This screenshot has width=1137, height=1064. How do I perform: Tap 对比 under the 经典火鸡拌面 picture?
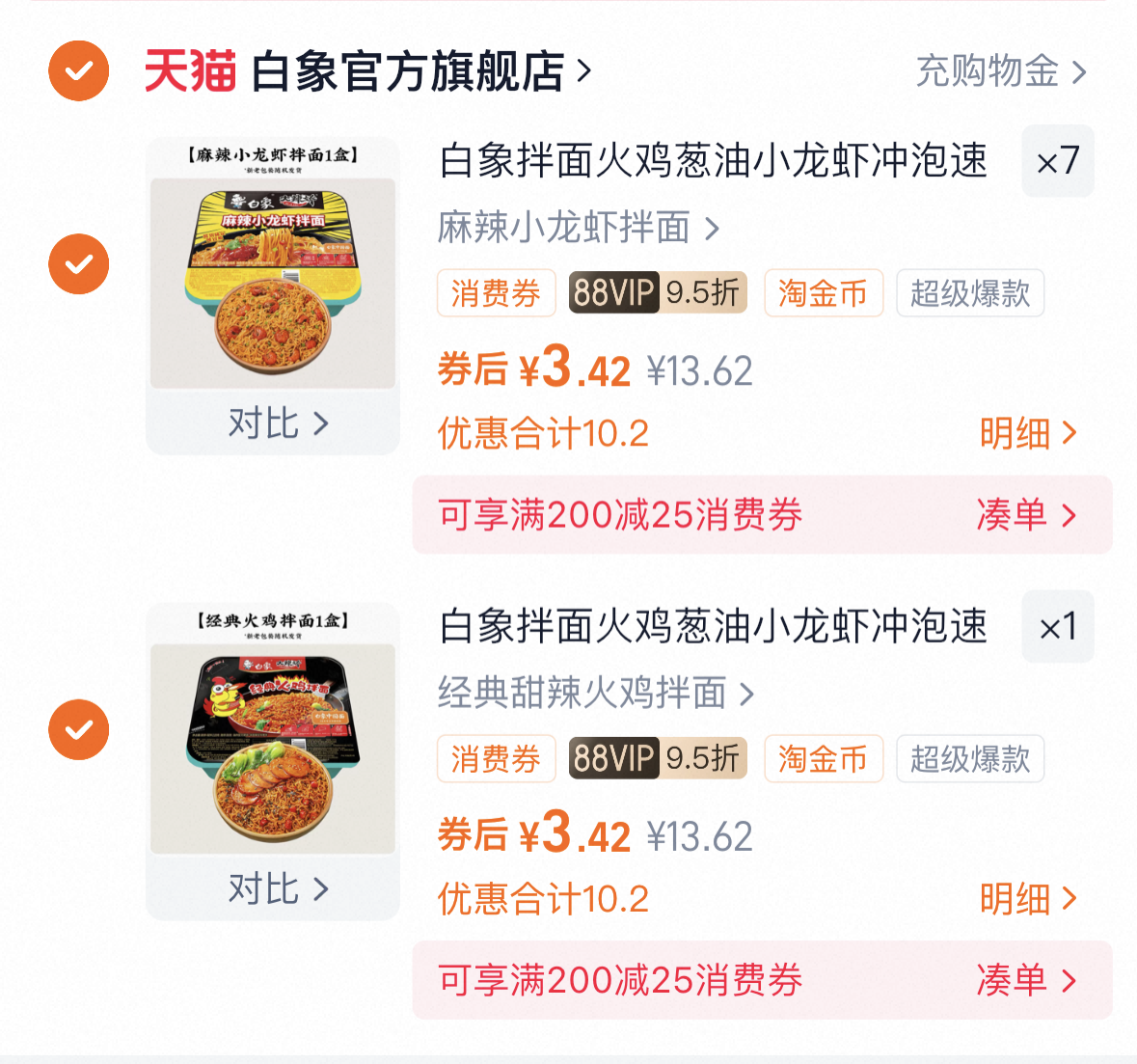(277, 888)
